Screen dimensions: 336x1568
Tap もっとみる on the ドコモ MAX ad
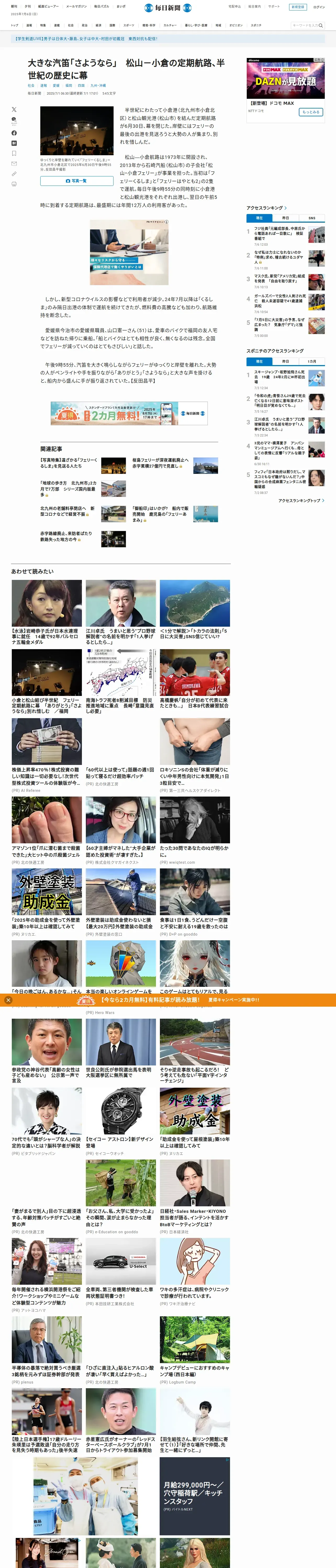pyautogui.click(x=311, y=112)
